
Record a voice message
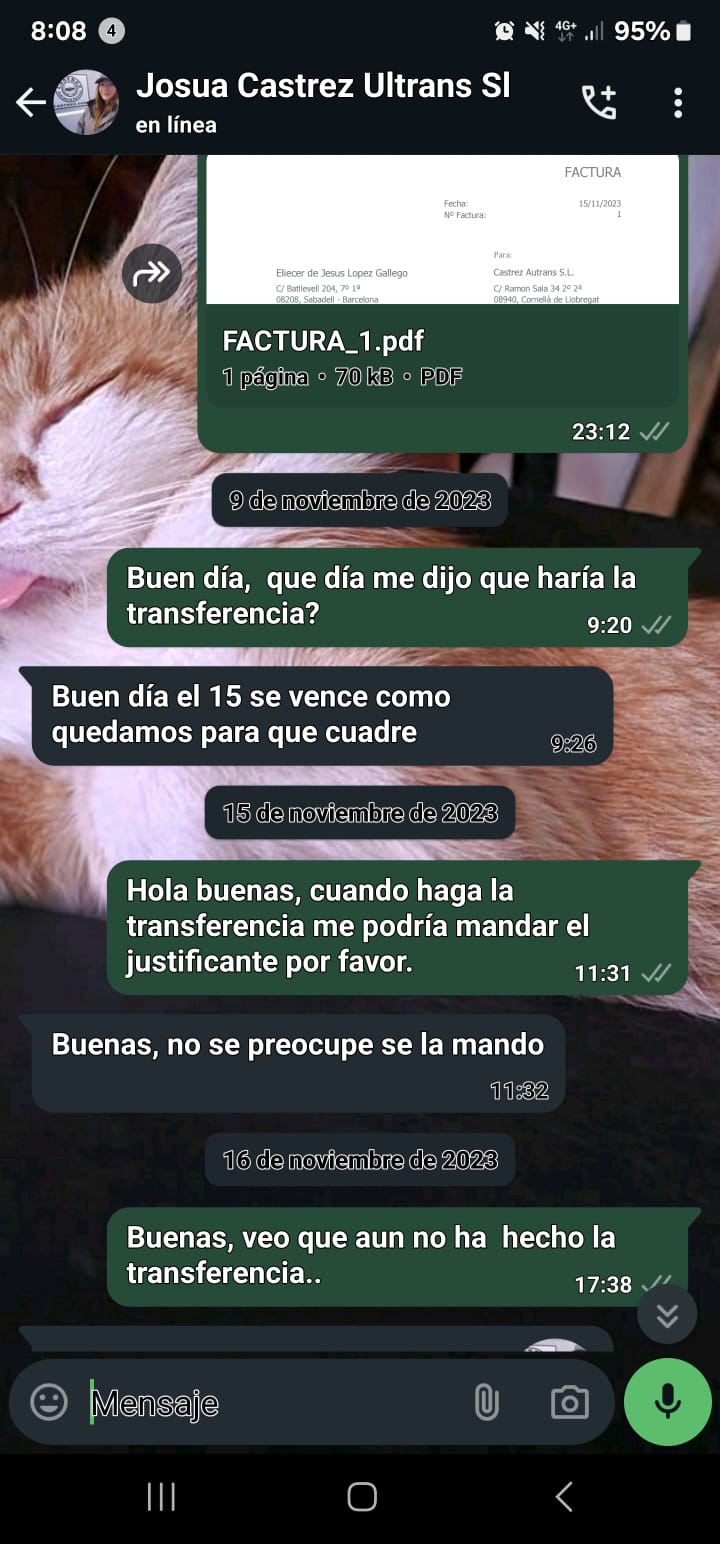point(667,1402)
